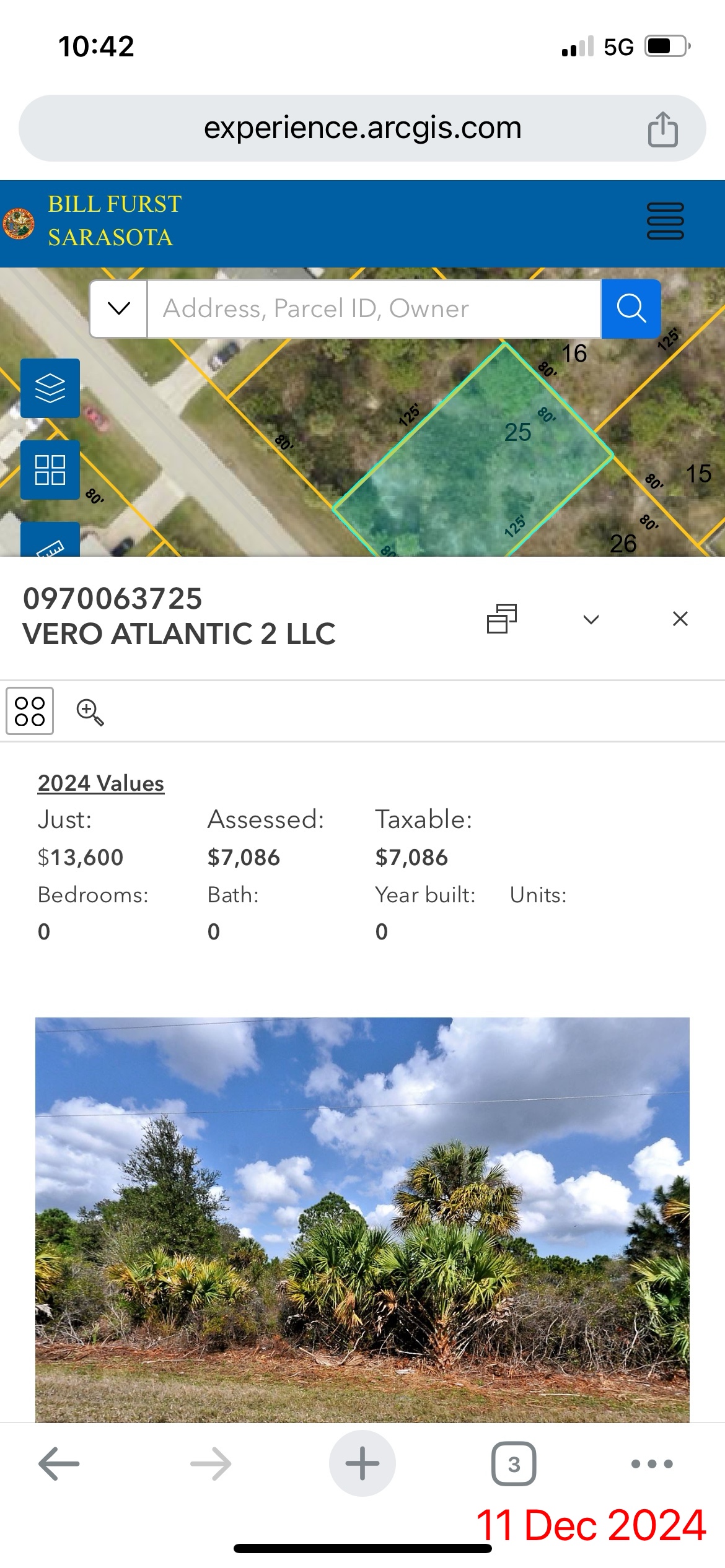Open the parcel street photo
The image size is (725, 1568).
[362, 1219]
